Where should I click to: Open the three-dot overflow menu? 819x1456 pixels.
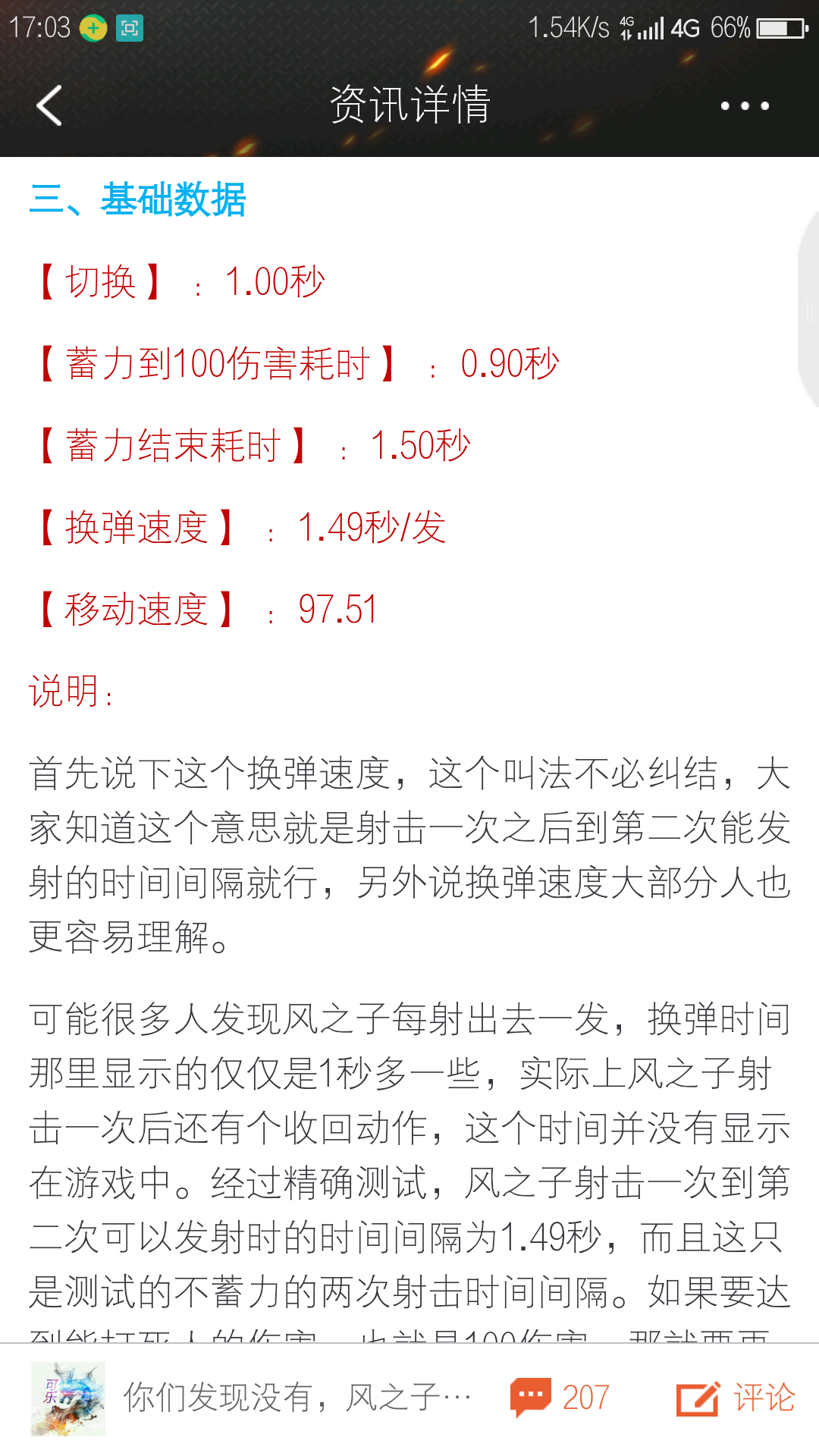[745, 106]
